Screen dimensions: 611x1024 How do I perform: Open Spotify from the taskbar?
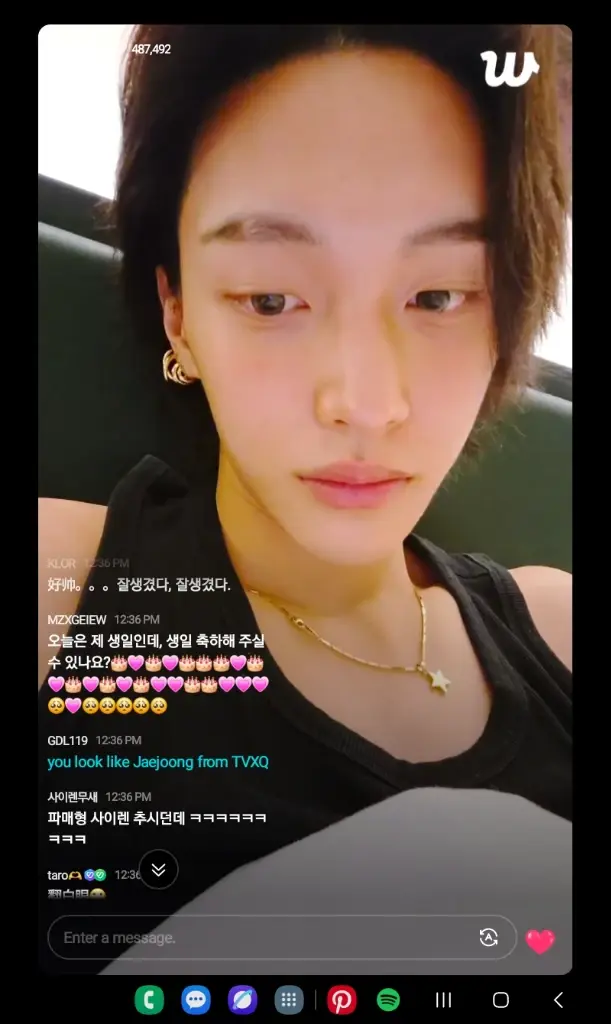388,1000
